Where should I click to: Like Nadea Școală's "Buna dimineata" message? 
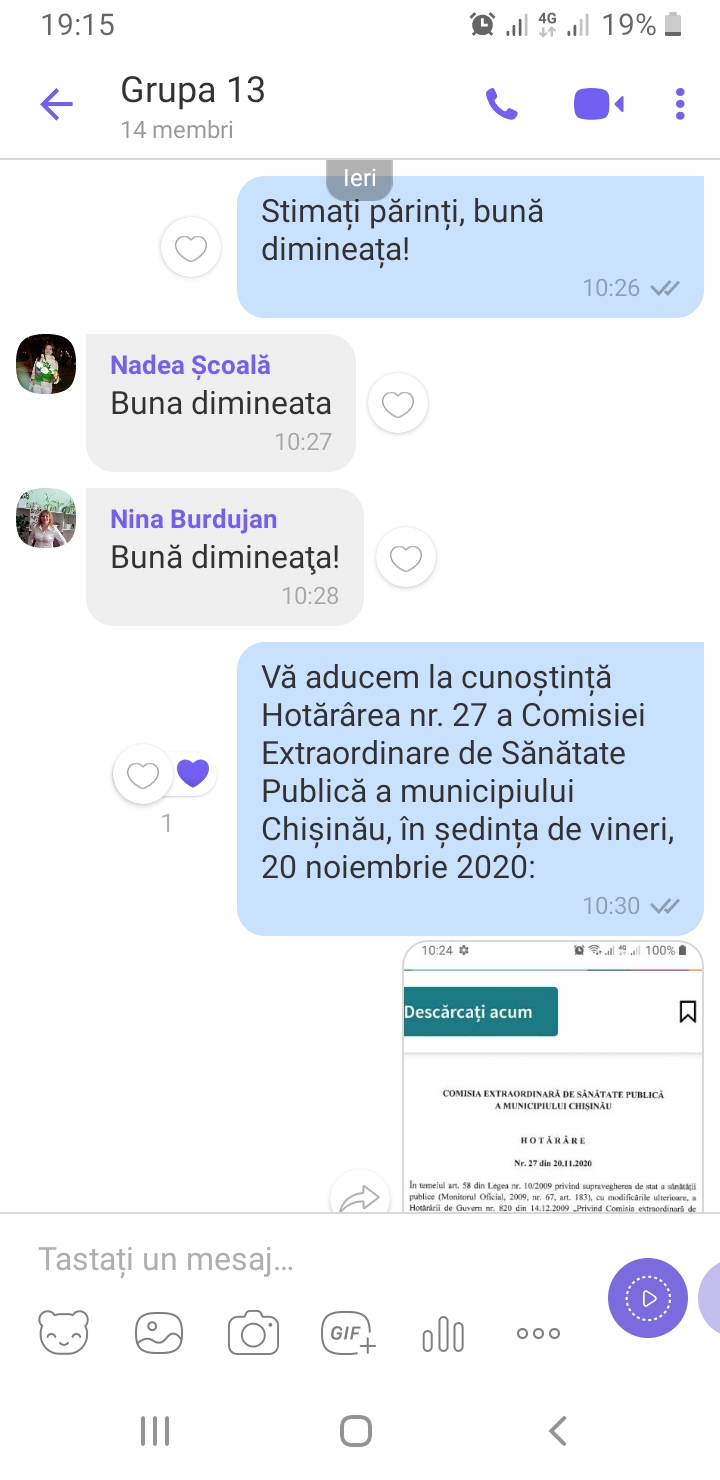398,404
